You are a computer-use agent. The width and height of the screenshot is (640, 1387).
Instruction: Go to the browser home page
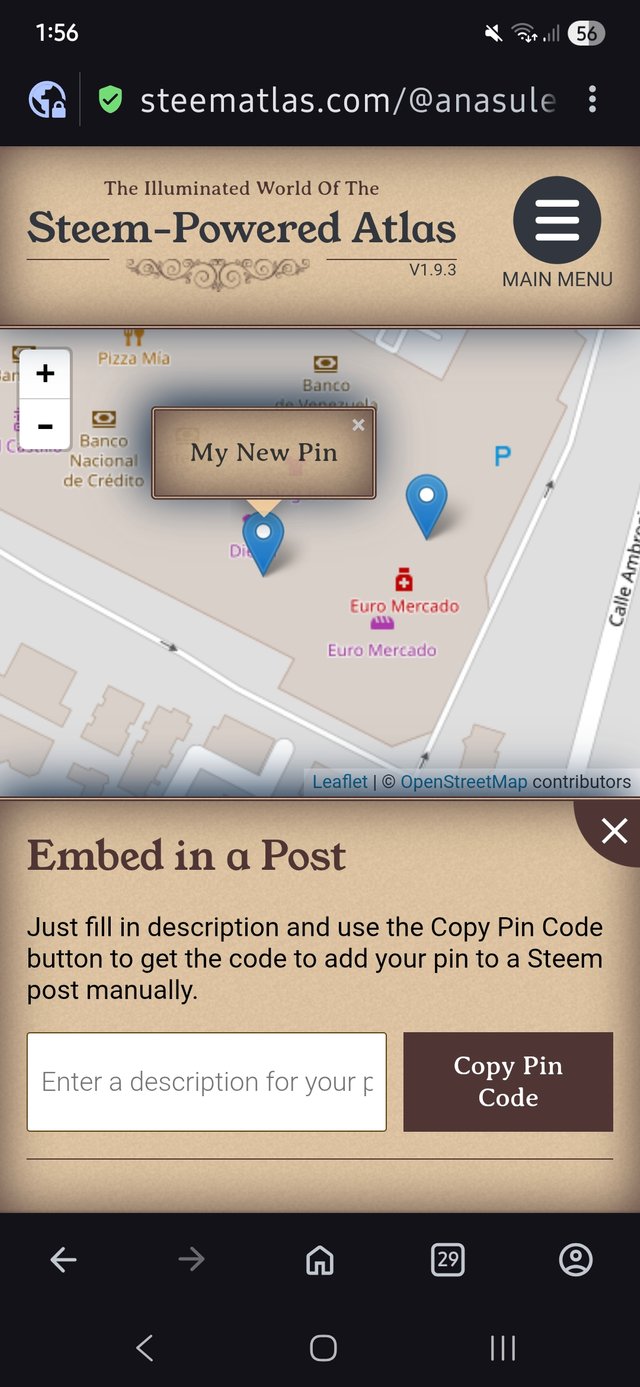click(x=320, y=1260)
